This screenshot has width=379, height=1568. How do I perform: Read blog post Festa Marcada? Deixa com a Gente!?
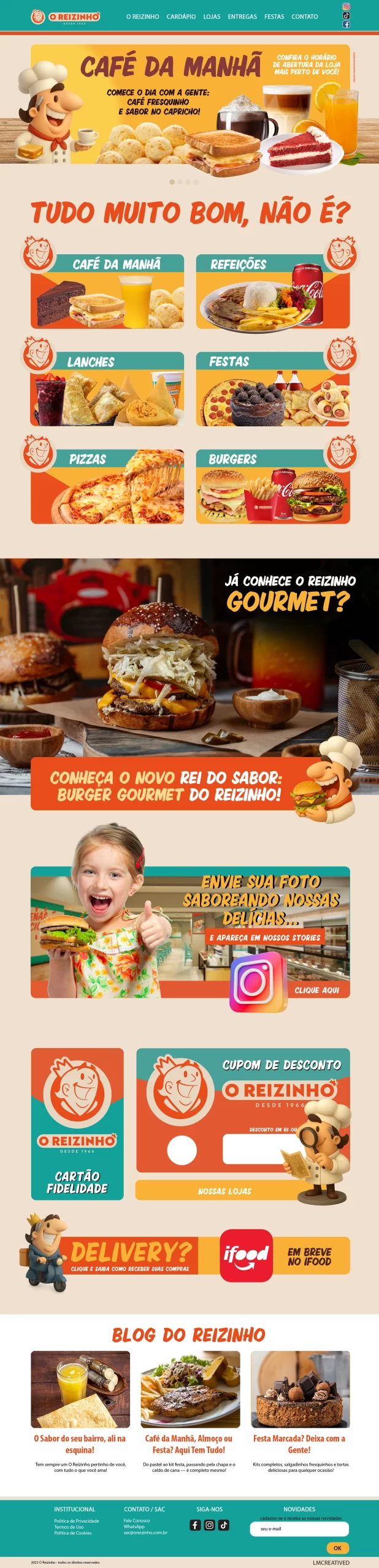(x=299, y=1444)
